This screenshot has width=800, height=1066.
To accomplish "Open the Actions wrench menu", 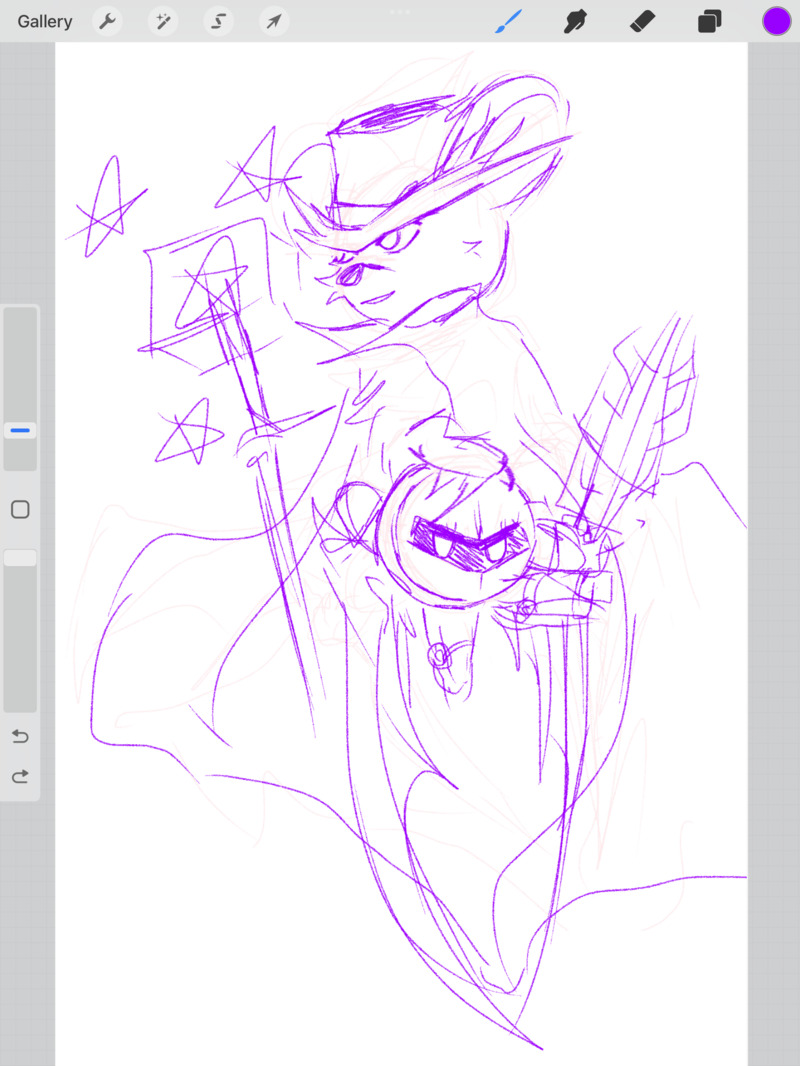I will click(x=107, y=21).
